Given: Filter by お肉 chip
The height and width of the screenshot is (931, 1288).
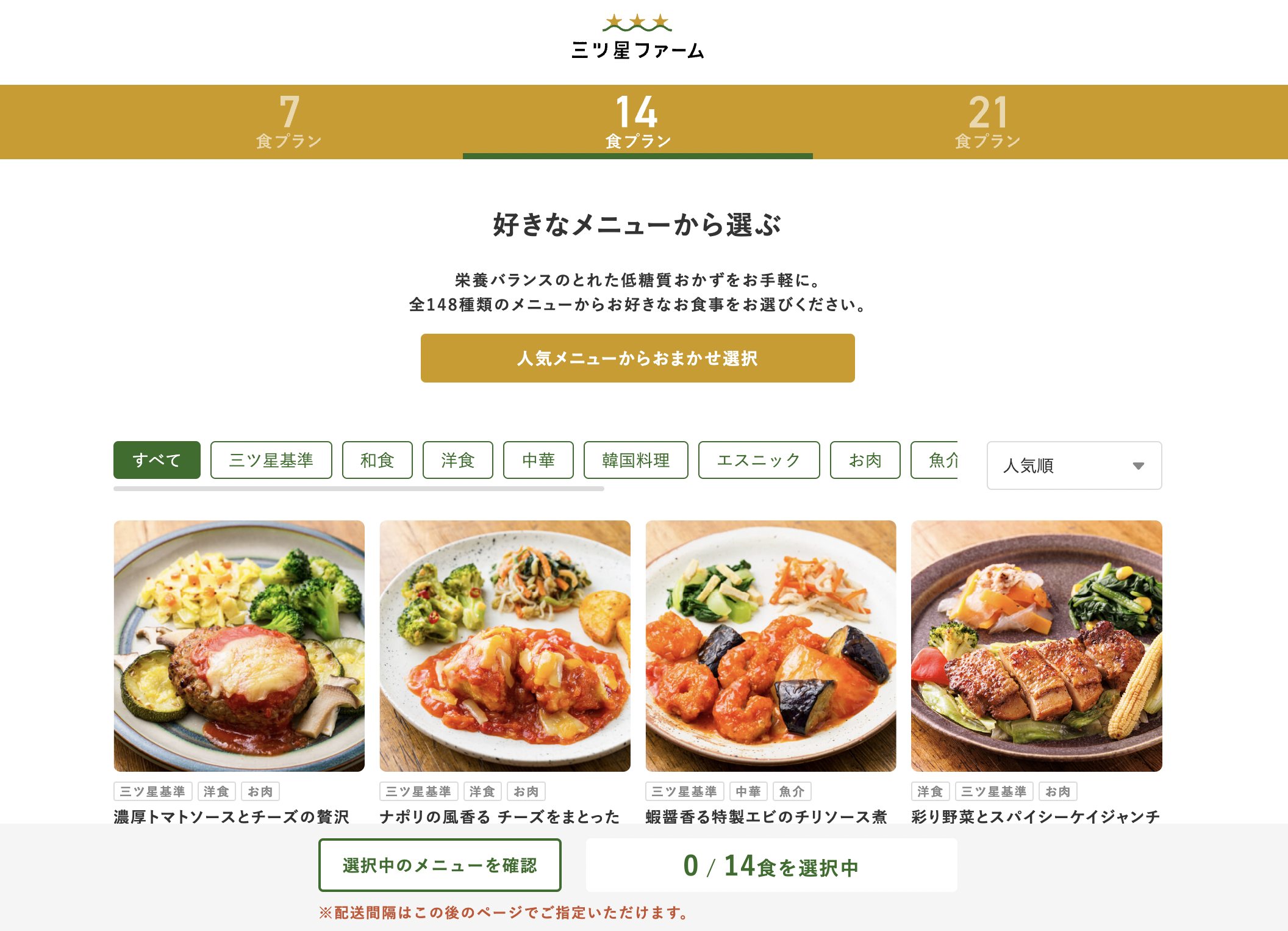Looking at the screenshot, I should point(865,460).
